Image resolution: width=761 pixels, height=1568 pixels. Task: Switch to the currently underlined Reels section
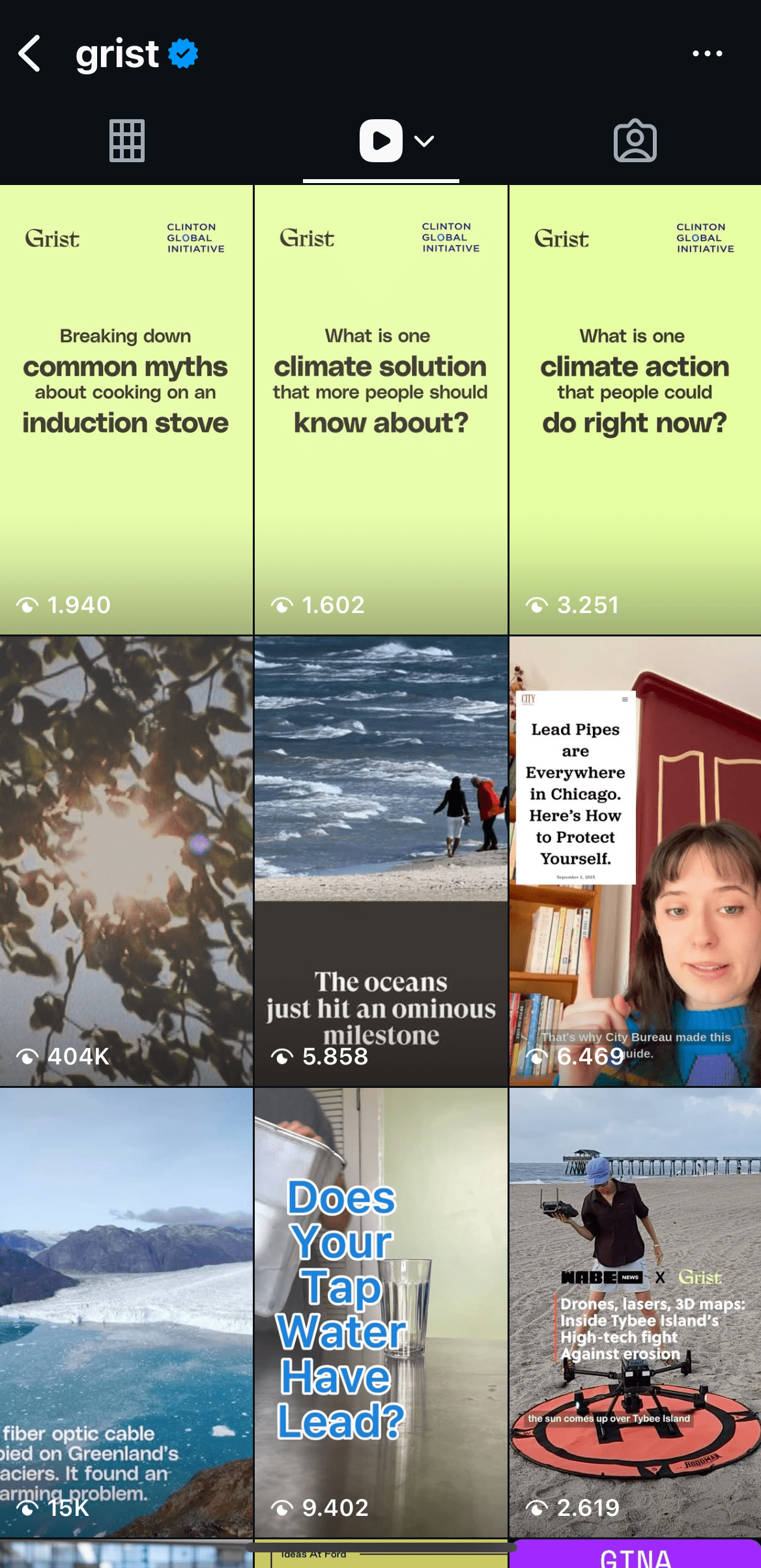[x=380, y=139]
